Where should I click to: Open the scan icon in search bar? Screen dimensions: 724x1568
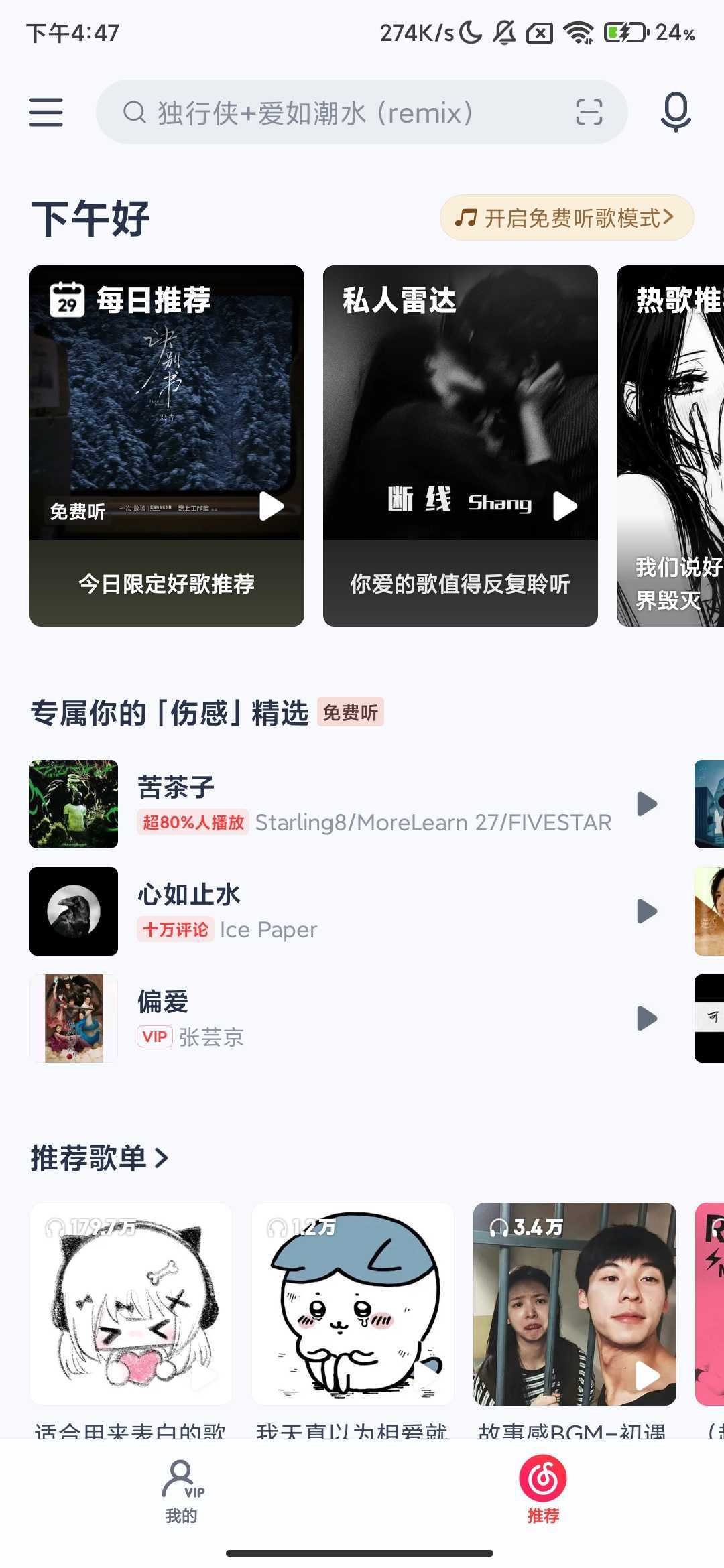[x=589, y=112]
